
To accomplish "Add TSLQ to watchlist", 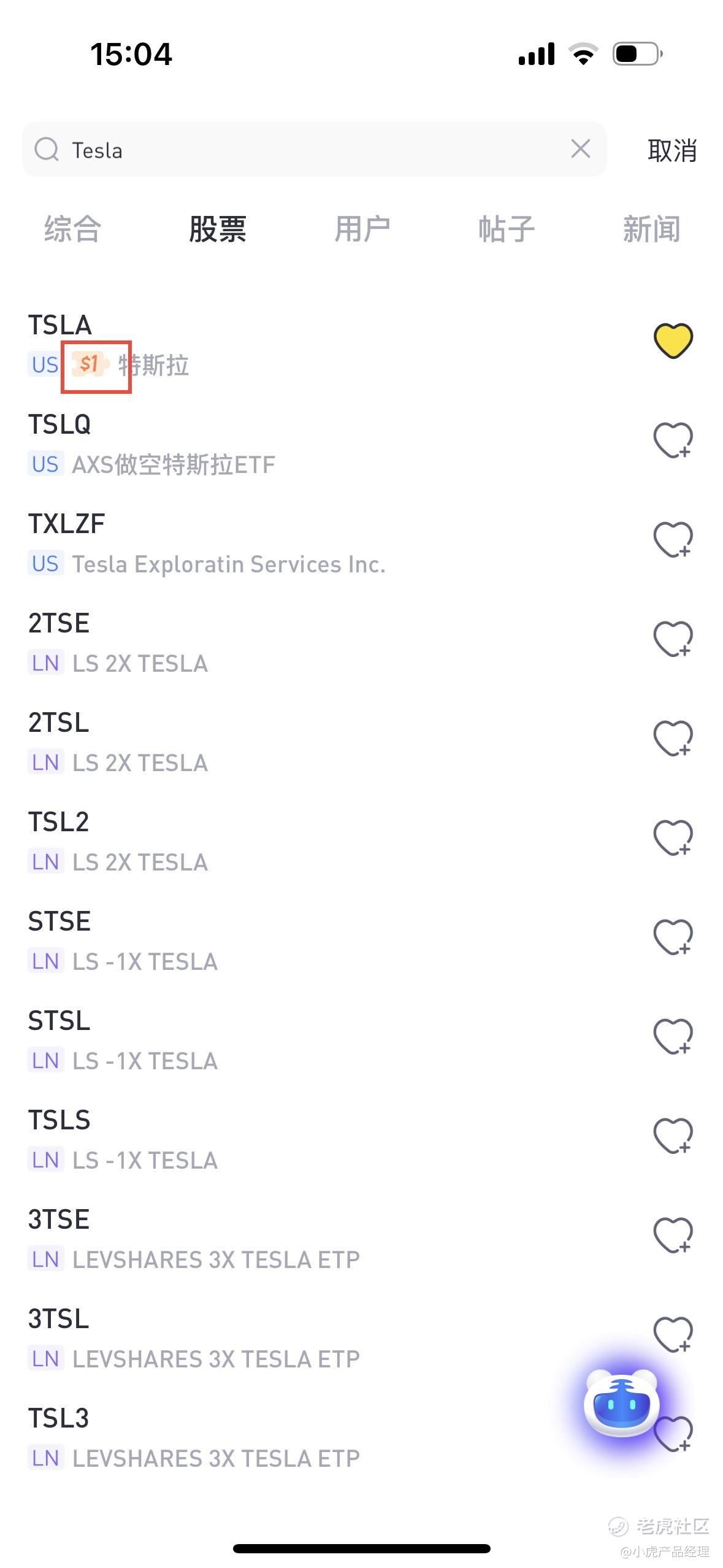I will click(673, 440).
